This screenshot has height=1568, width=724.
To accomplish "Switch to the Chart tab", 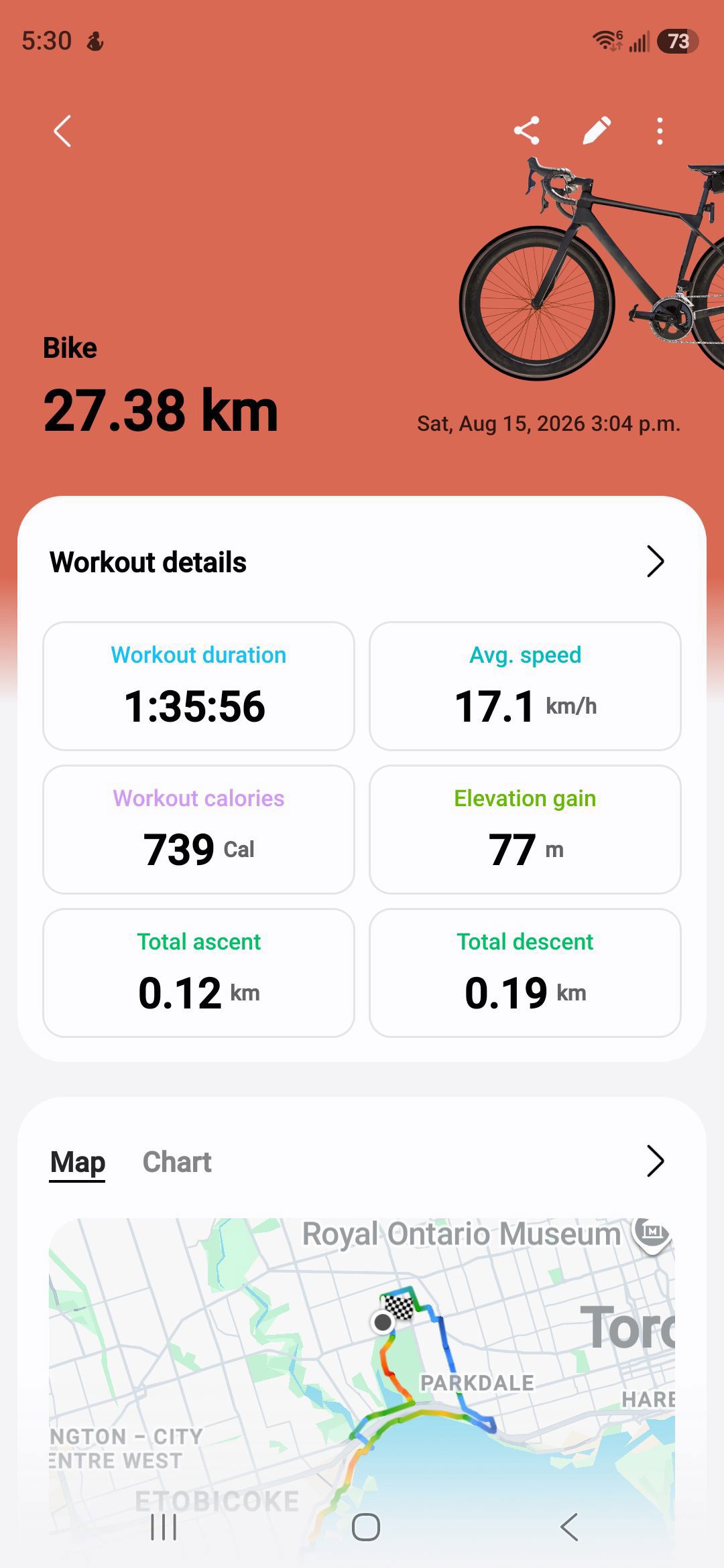I will 177,1162.
